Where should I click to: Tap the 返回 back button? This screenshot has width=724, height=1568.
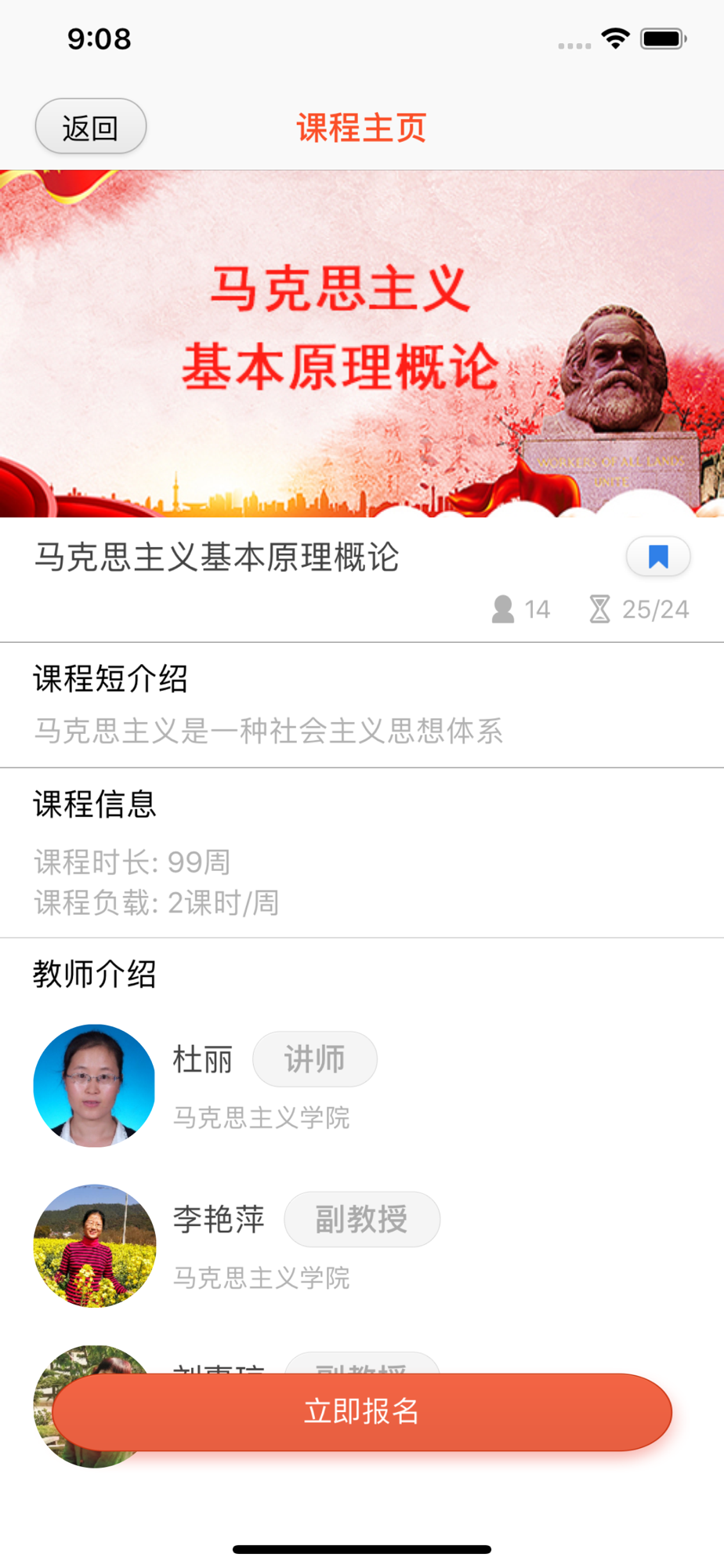click(x=91, y=127)
